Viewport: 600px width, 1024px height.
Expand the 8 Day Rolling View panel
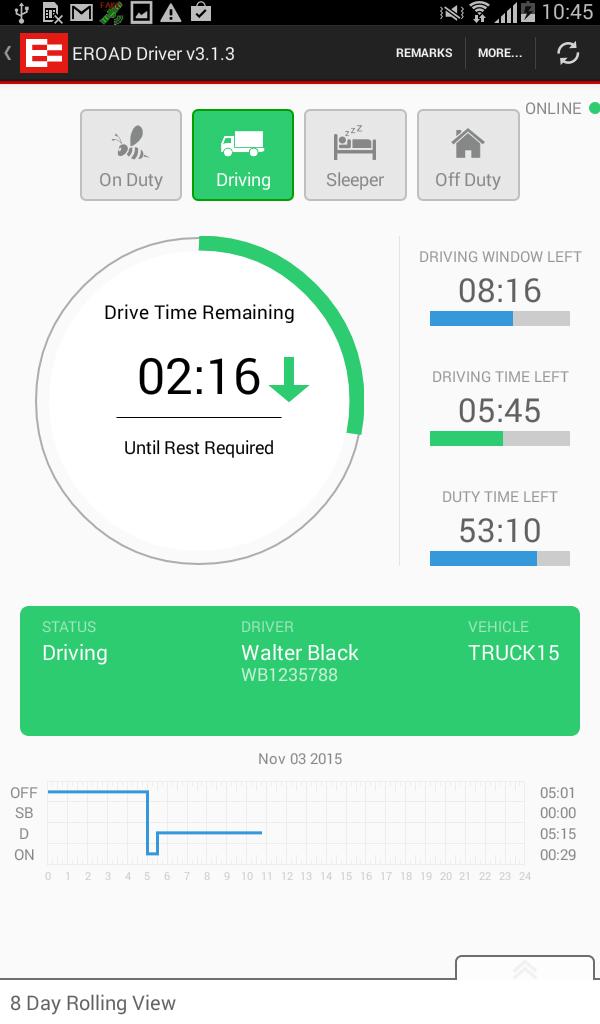pyautogui.click(x=525, y=970)
